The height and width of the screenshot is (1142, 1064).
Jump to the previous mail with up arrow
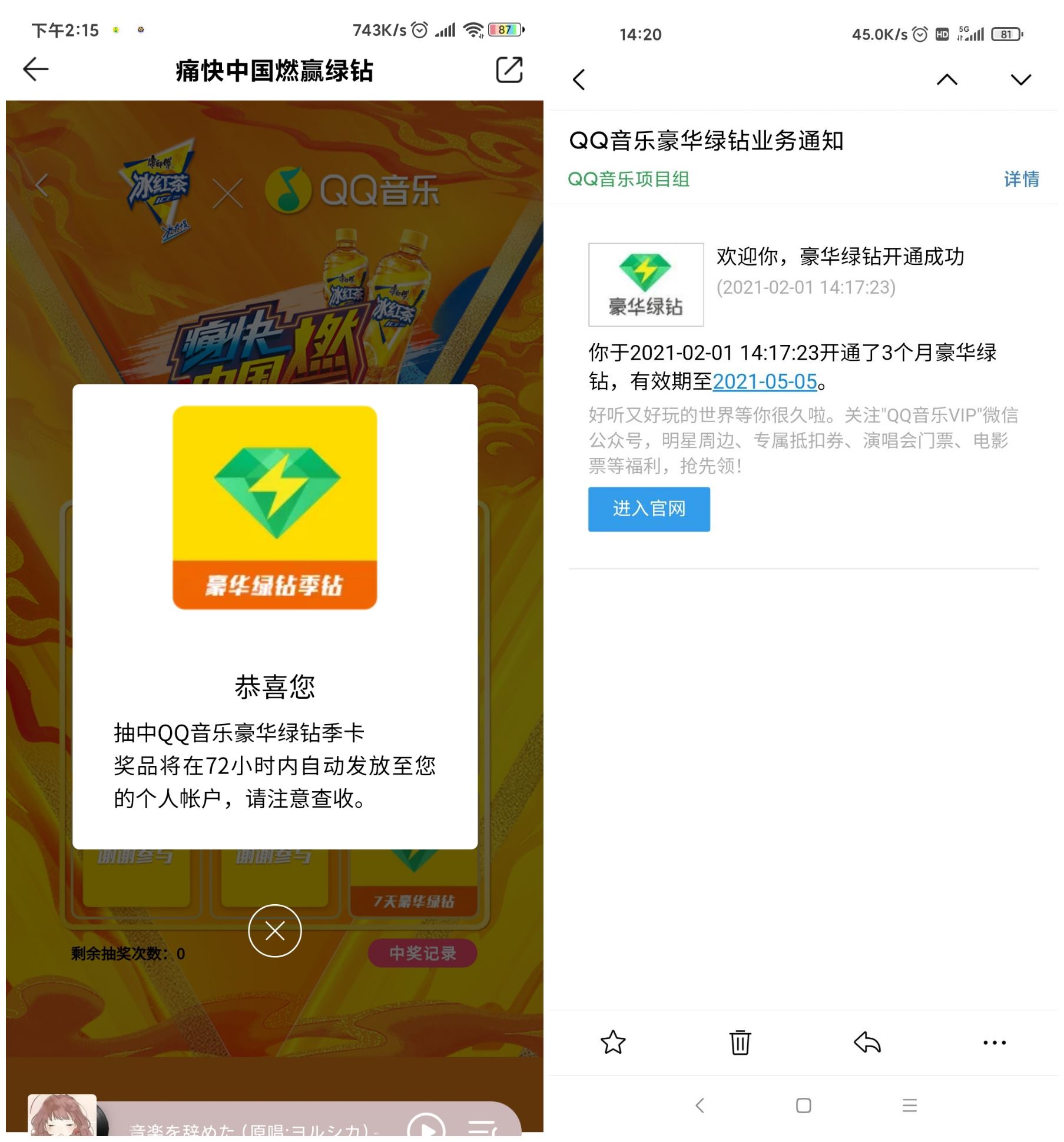947,79
